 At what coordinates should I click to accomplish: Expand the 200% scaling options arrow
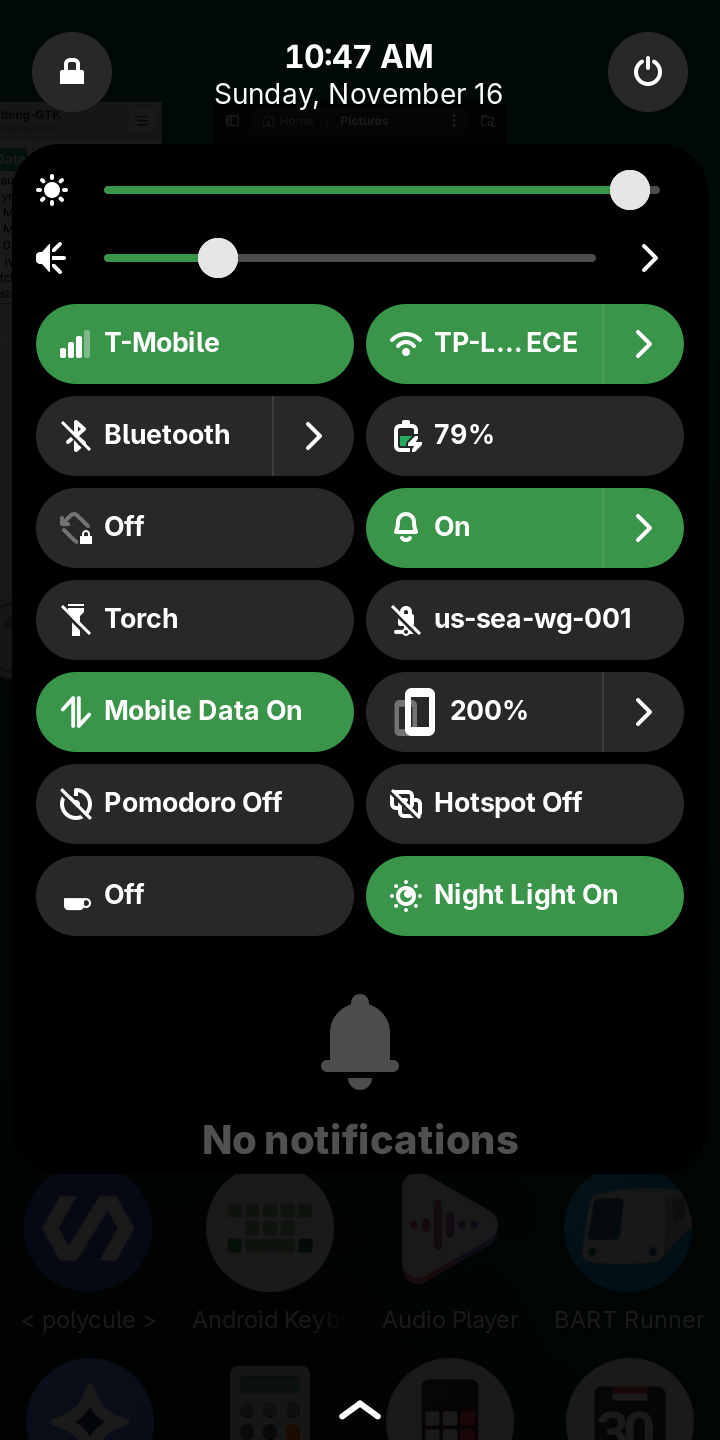coord(644,712)
